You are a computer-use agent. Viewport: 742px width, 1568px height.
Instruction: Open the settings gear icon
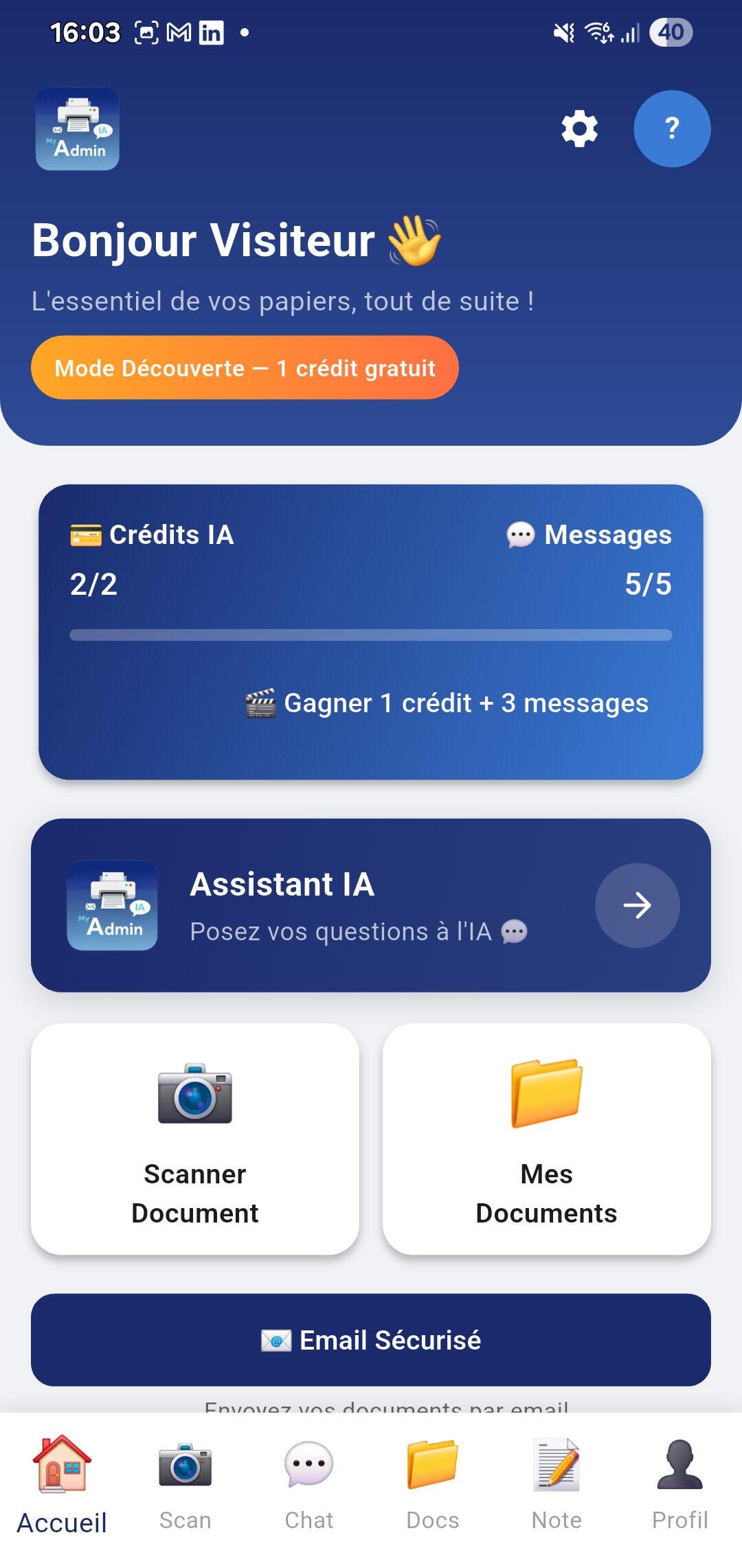pyautogui.click(x=579, y=128)
